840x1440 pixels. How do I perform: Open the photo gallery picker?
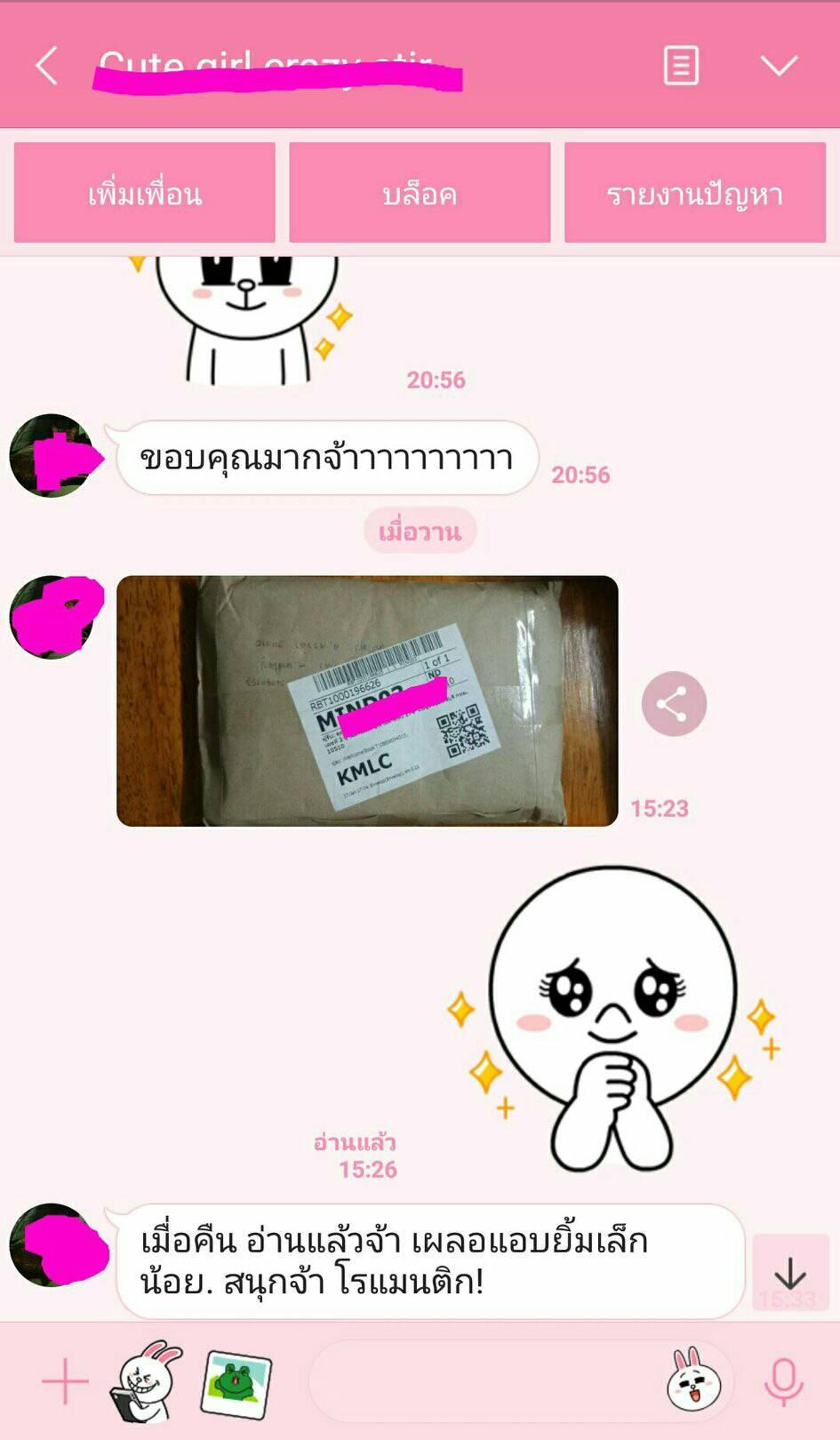236,1382
